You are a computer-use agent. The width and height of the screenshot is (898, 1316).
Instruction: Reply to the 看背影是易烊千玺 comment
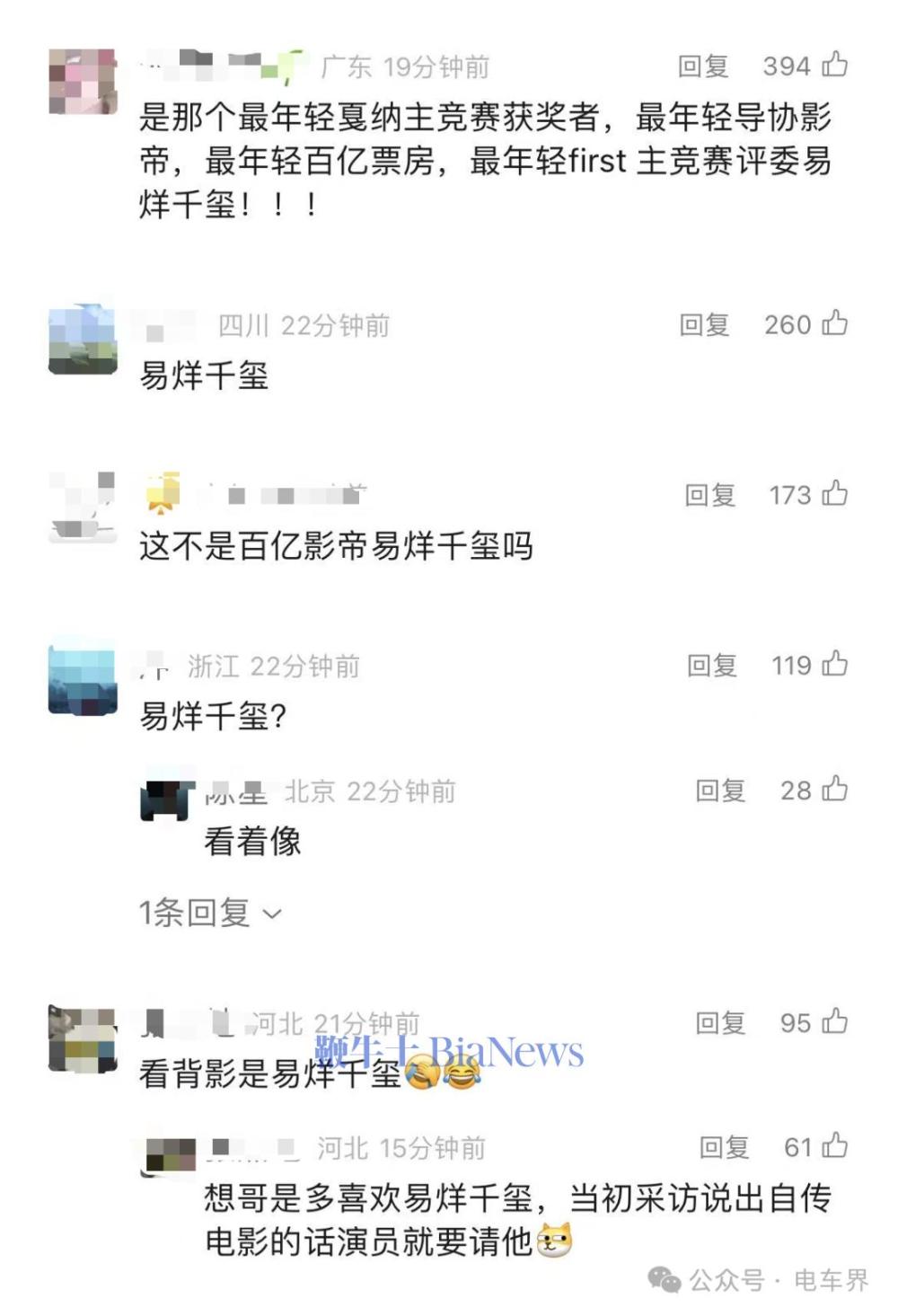(720, 1022)
